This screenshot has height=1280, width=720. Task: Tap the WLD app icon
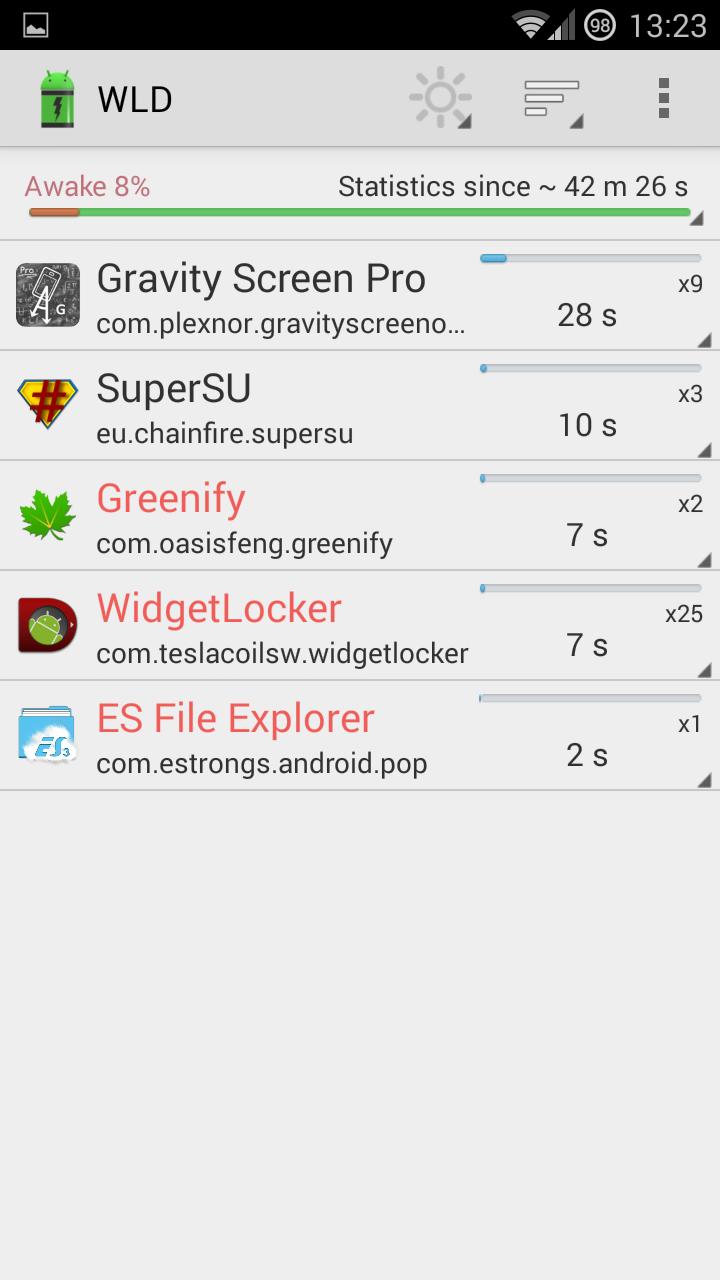57,99
